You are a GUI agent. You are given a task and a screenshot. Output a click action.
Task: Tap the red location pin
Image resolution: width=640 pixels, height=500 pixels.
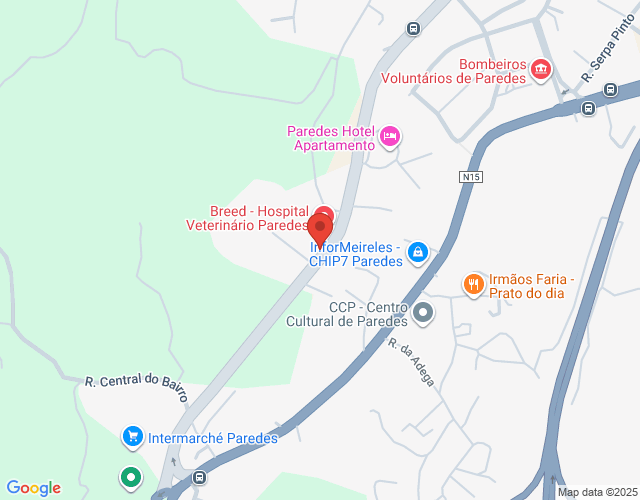click(321, 226)
